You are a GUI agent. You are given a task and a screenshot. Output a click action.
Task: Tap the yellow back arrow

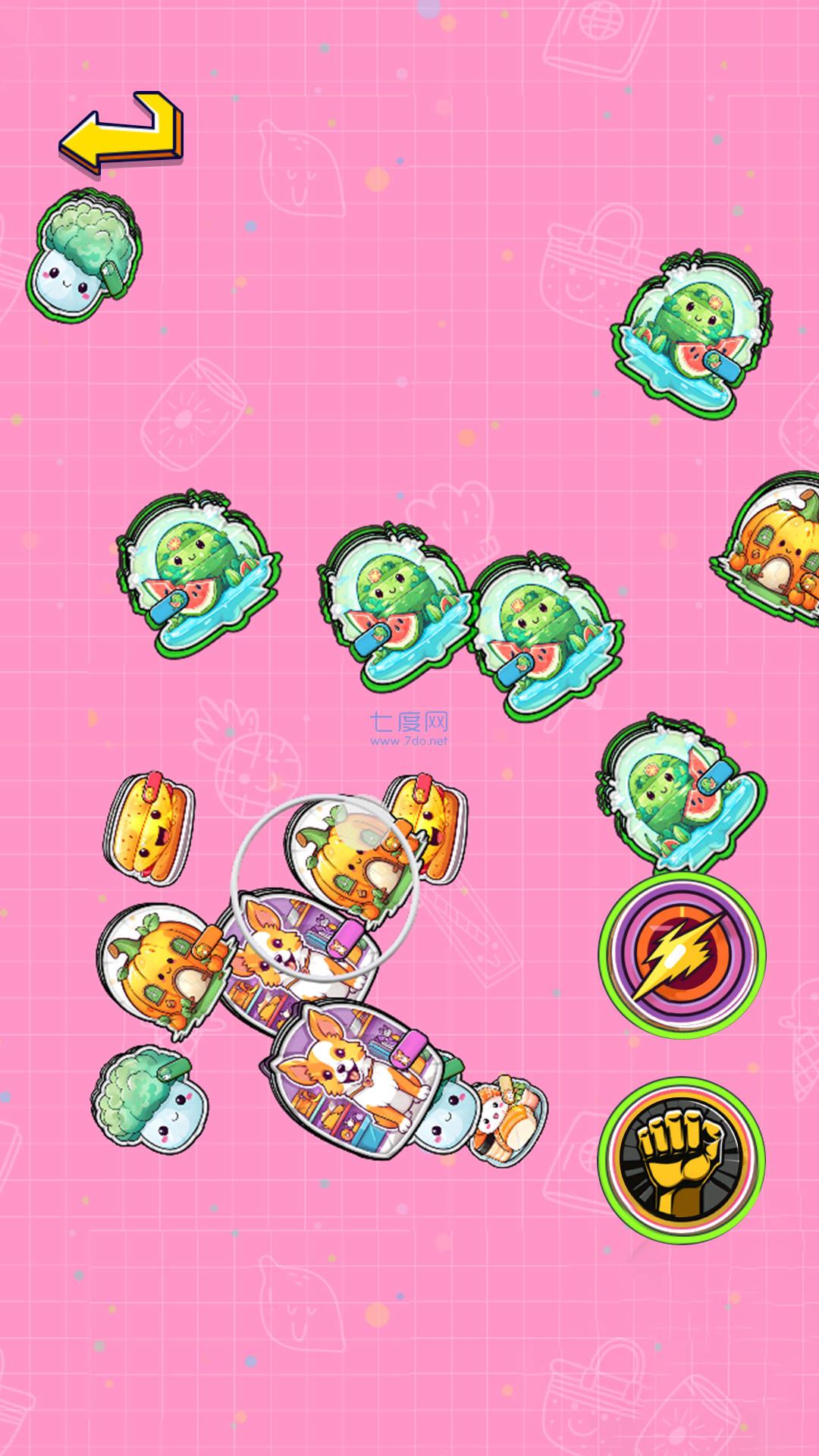[121, 130]
